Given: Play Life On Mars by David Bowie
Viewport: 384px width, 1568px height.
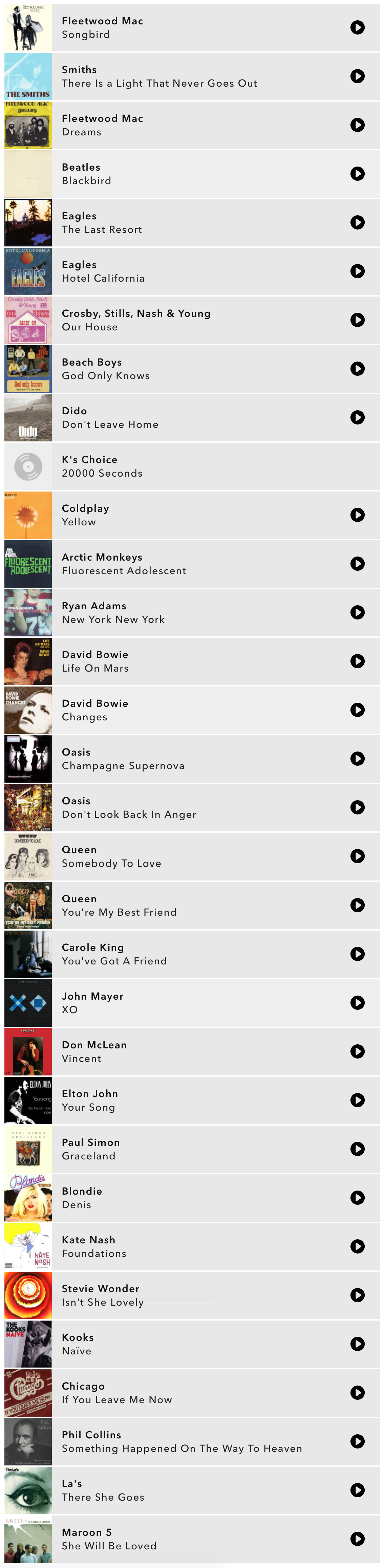Looking at the screenshot, I should pyautogui.click(x=357, y=661).
